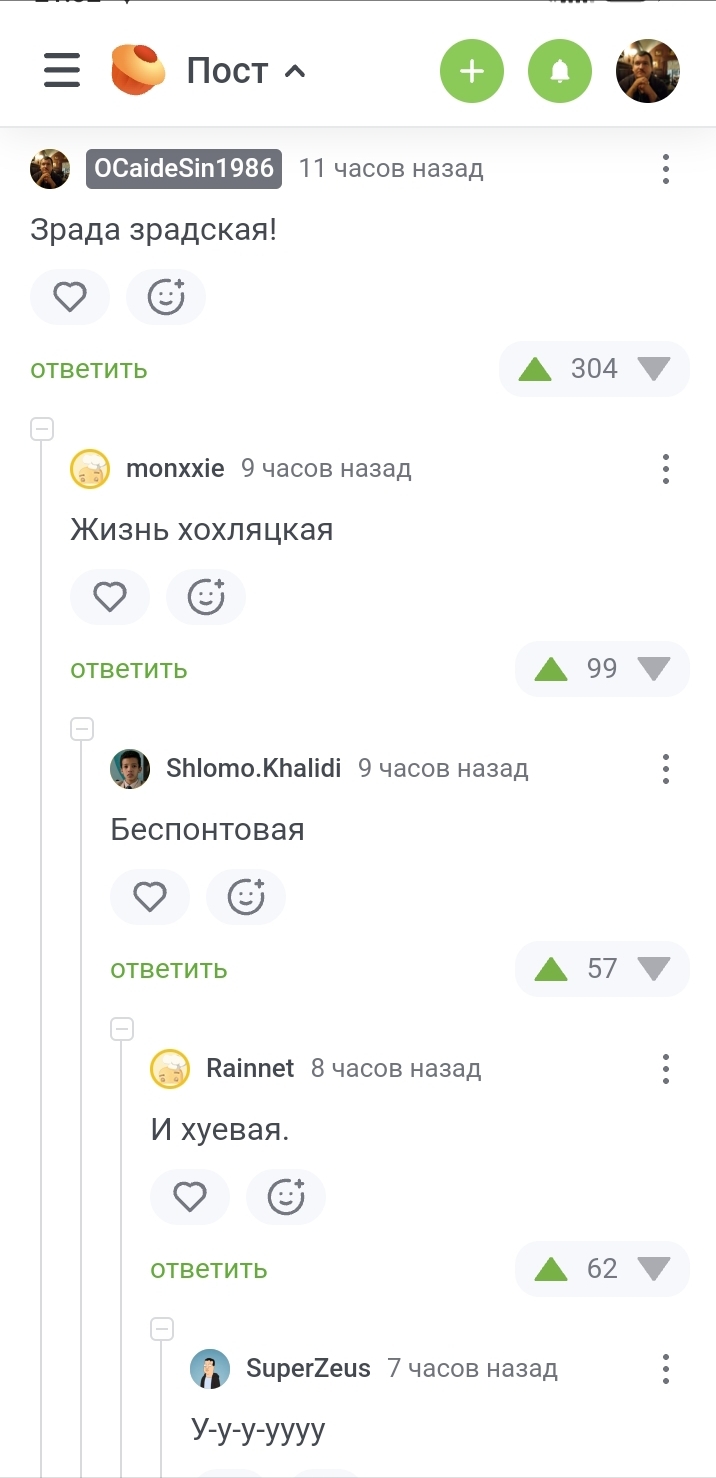Save OCaideSin1986's comment with the heart

point(70,297)
